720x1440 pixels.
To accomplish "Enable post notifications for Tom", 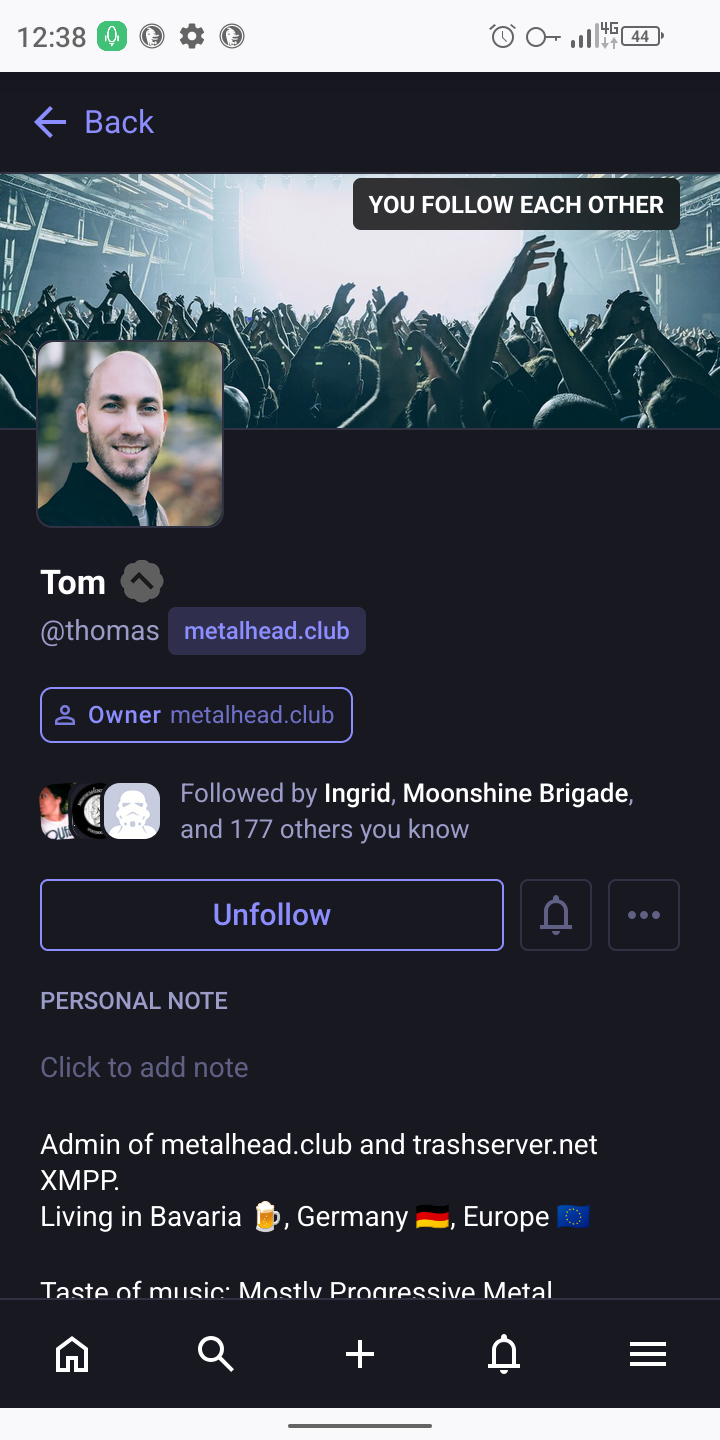I will pos(556,914).
